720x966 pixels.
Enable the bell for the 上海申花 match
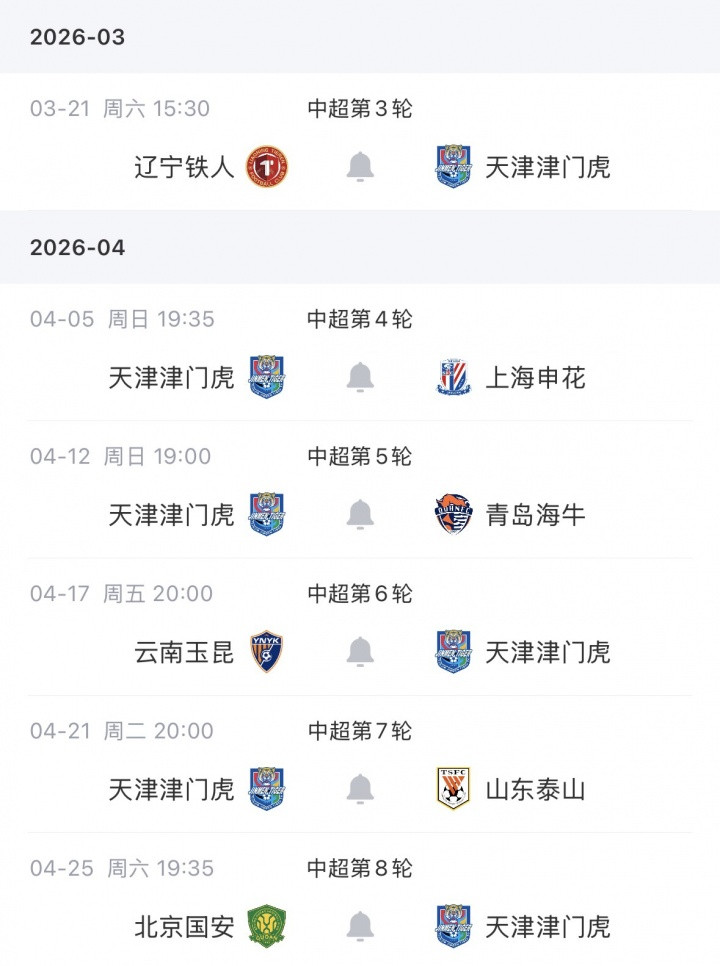click(360, 378)
